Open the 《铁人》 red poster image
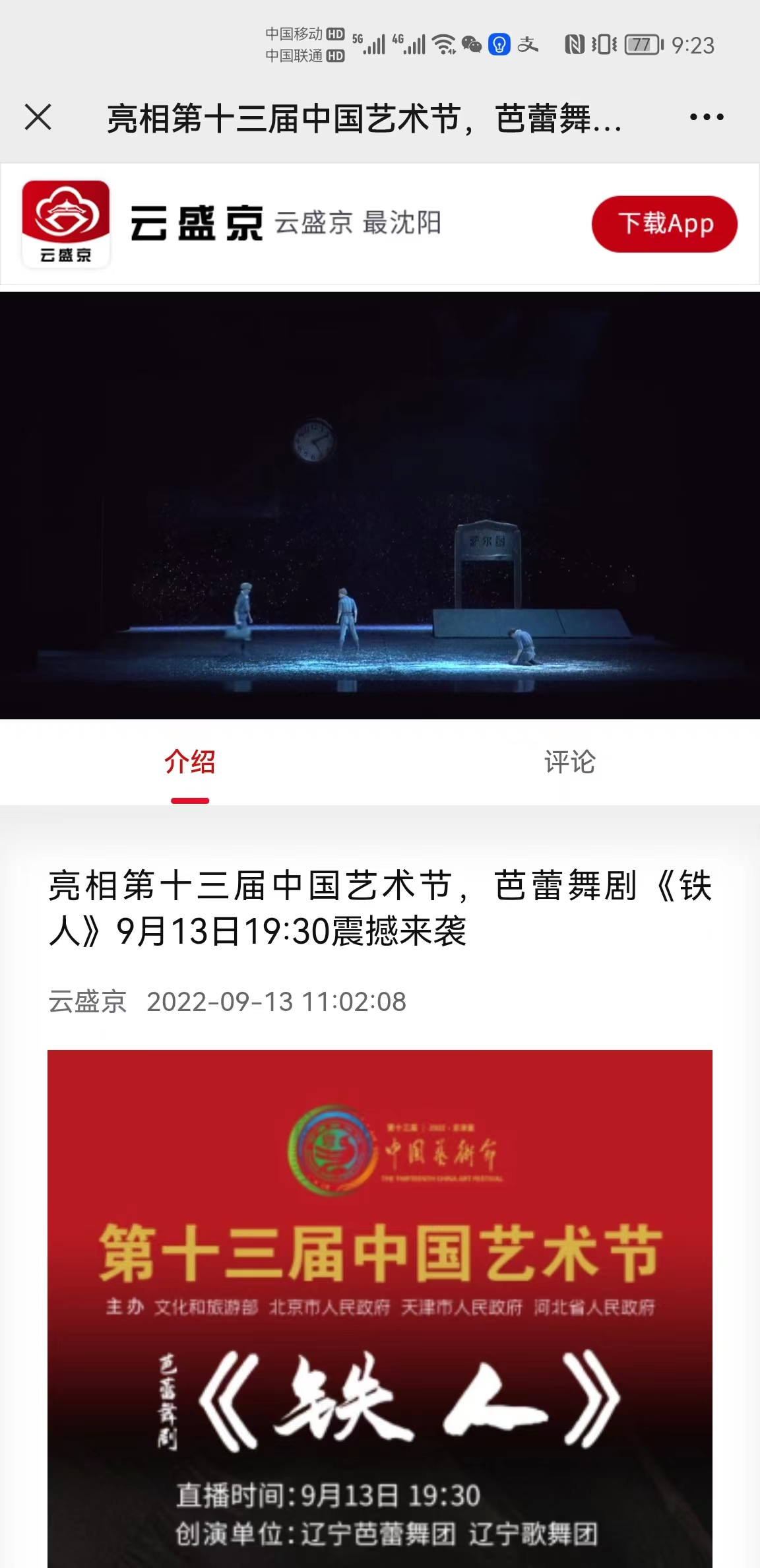Screen dimensions: 760x1568 point(380,1307)
